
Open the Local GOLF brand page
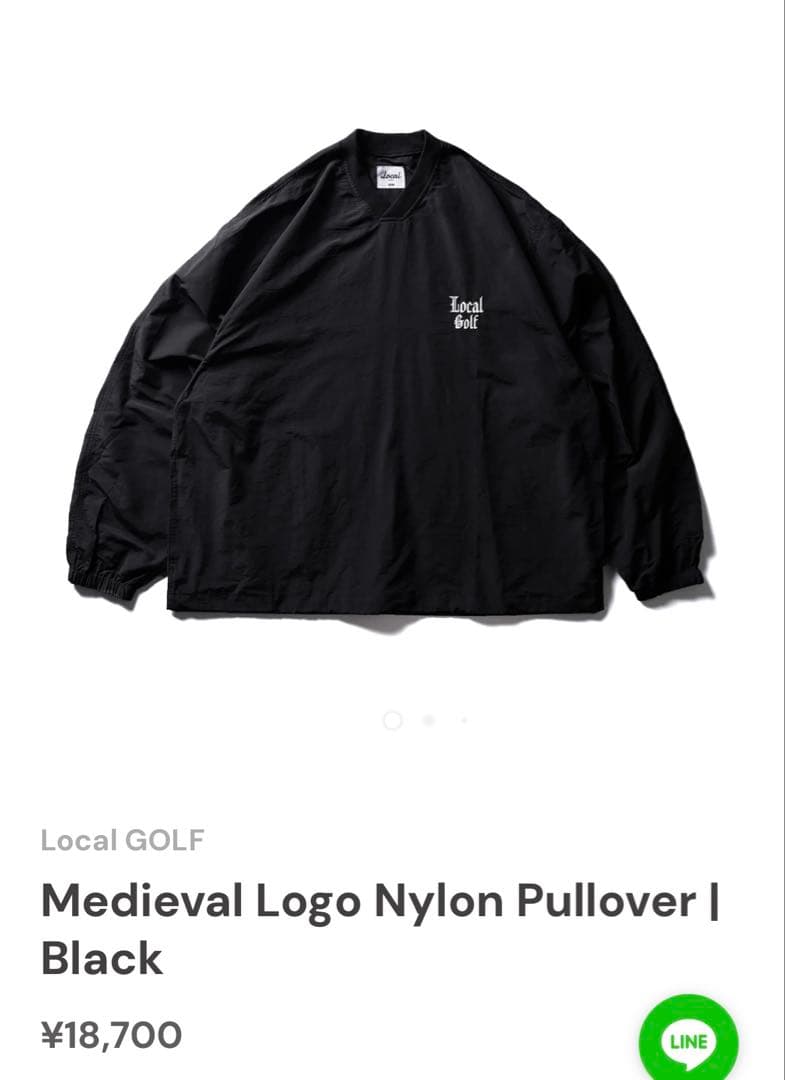coord(122,840)
